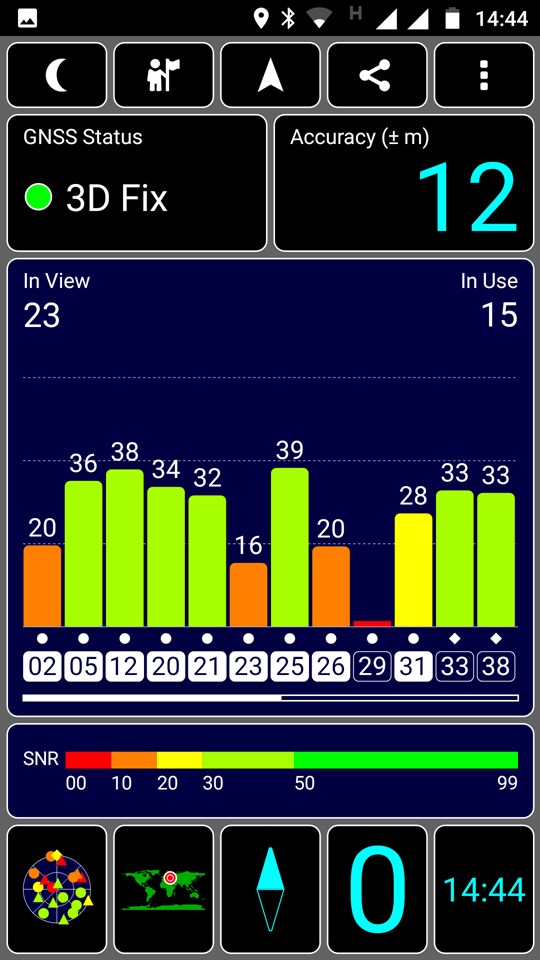Tap the GNSS Status 3D Fix panel

tap(137, 182)
